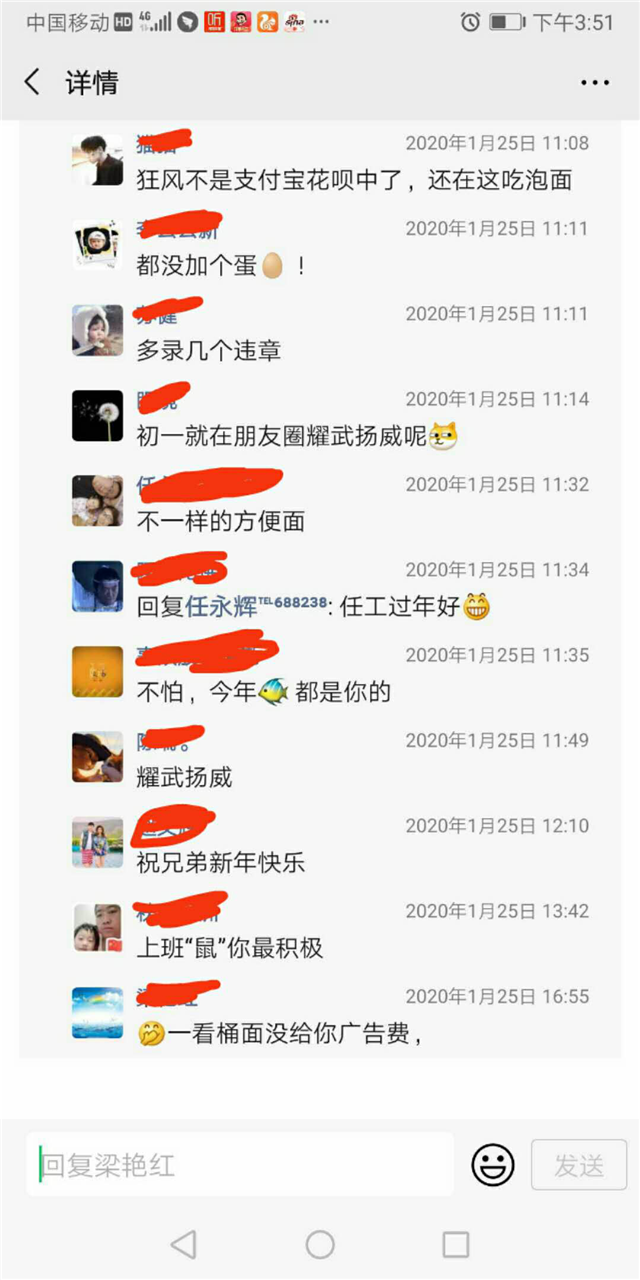Open the emoji picker

point(492,1165)
